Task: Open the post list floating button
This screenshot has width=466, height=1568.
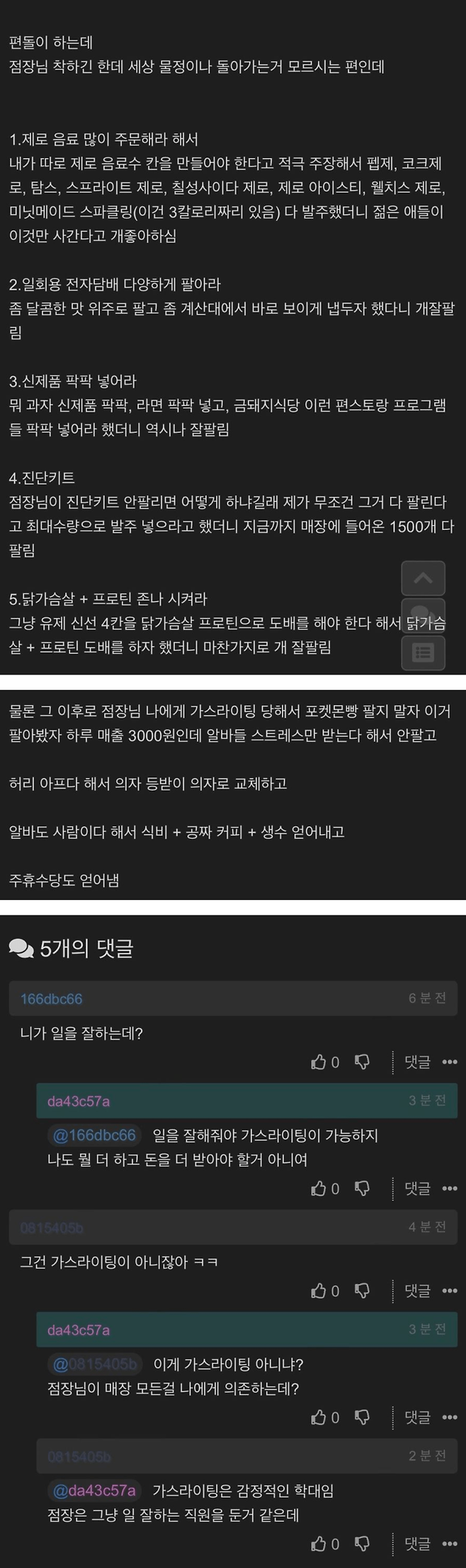Action: click(x=423, y=652)
